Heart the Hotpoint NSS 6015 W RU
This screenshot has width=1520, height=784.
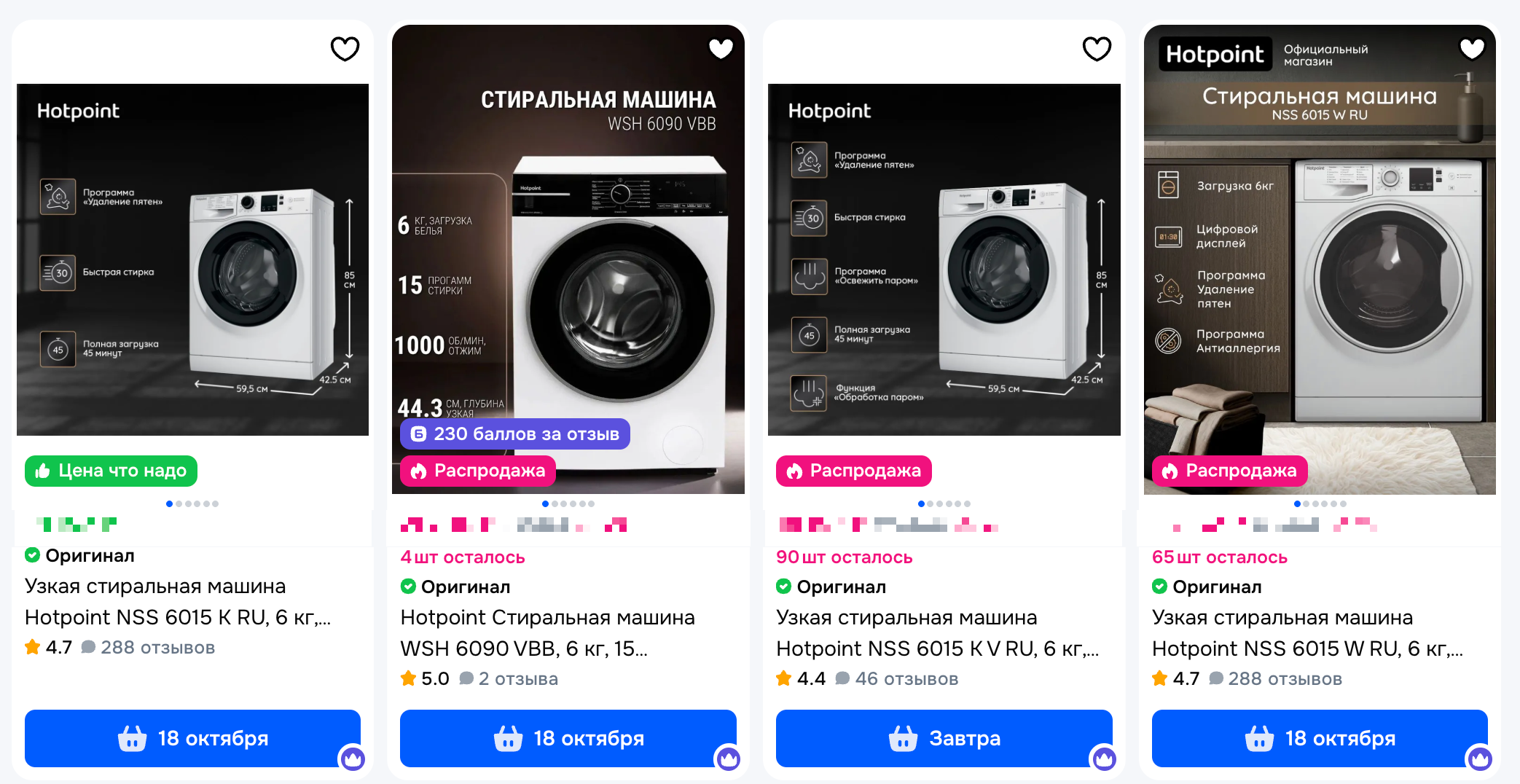tap(1472, 49)
